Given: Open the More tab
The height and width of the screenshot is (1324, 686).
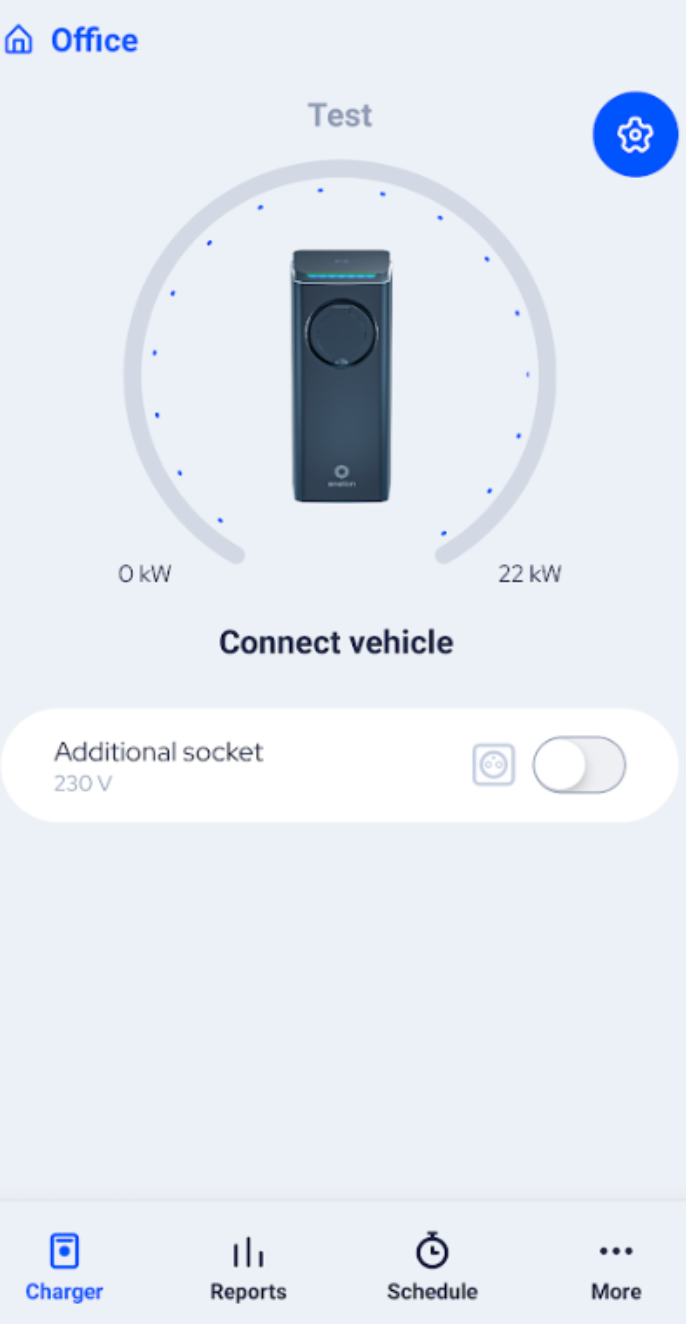Looking at the screenshot, I should point(616,1267).
